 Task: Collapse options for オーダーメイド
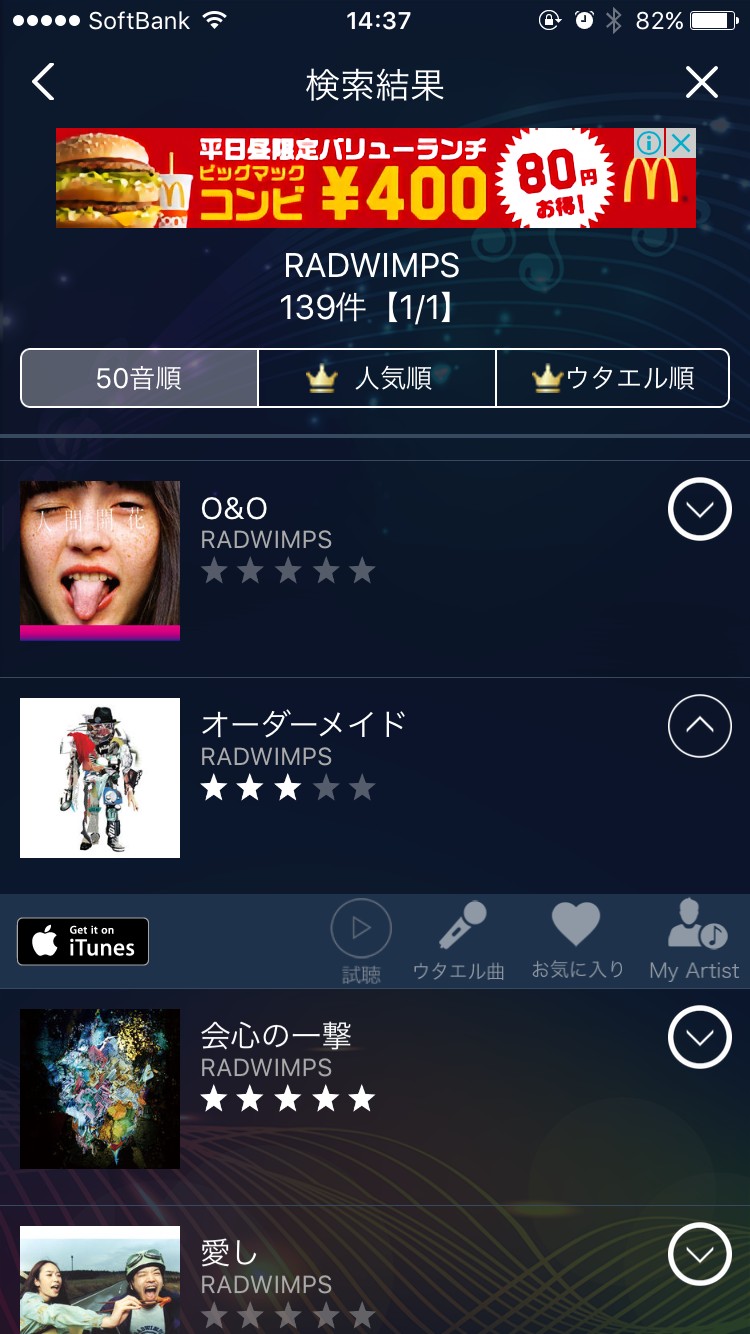pyautogui.click(x=699, y=726)
